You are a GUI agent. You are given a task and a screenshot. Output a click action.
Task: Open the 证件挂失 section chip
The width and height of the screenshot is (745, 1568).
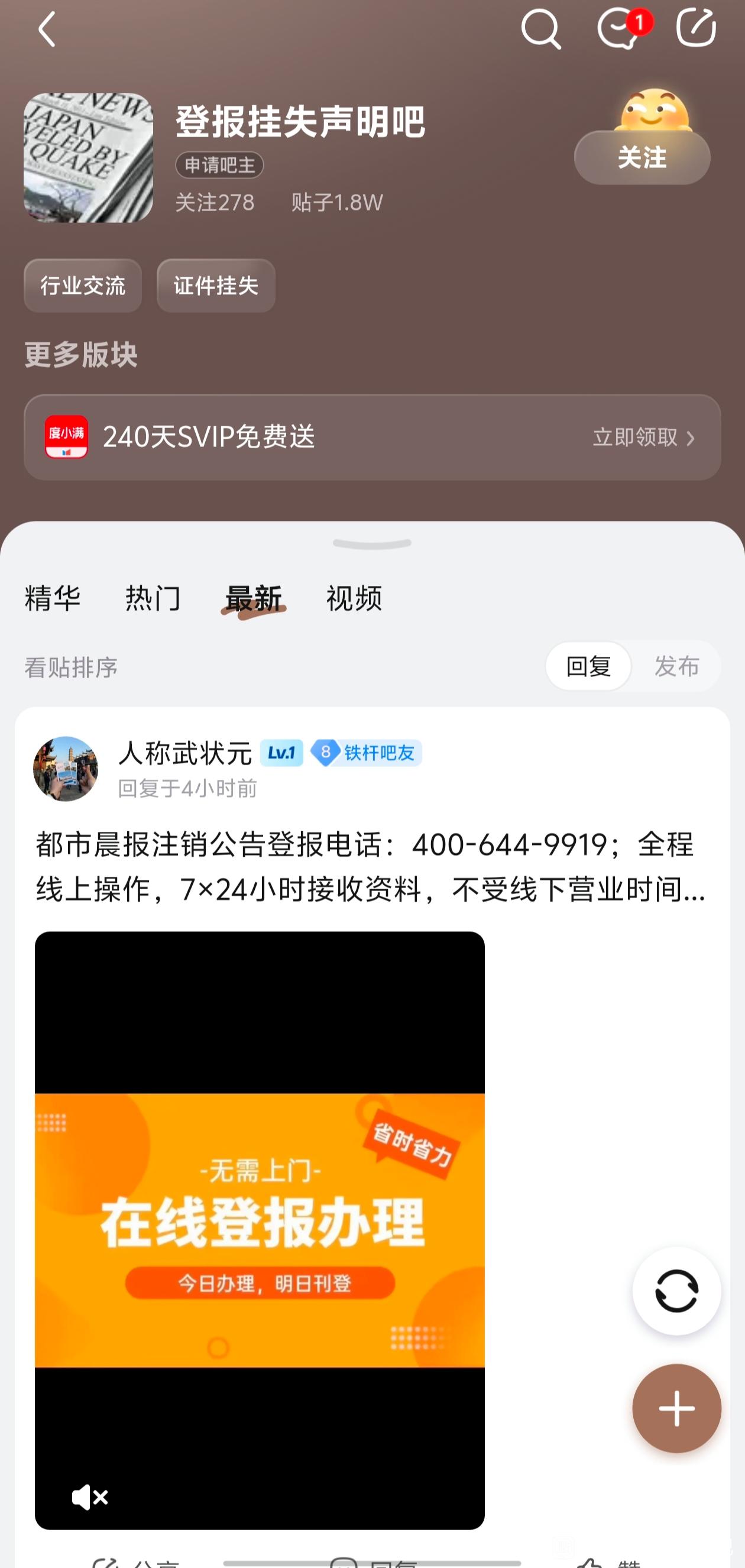coord(216,286)
